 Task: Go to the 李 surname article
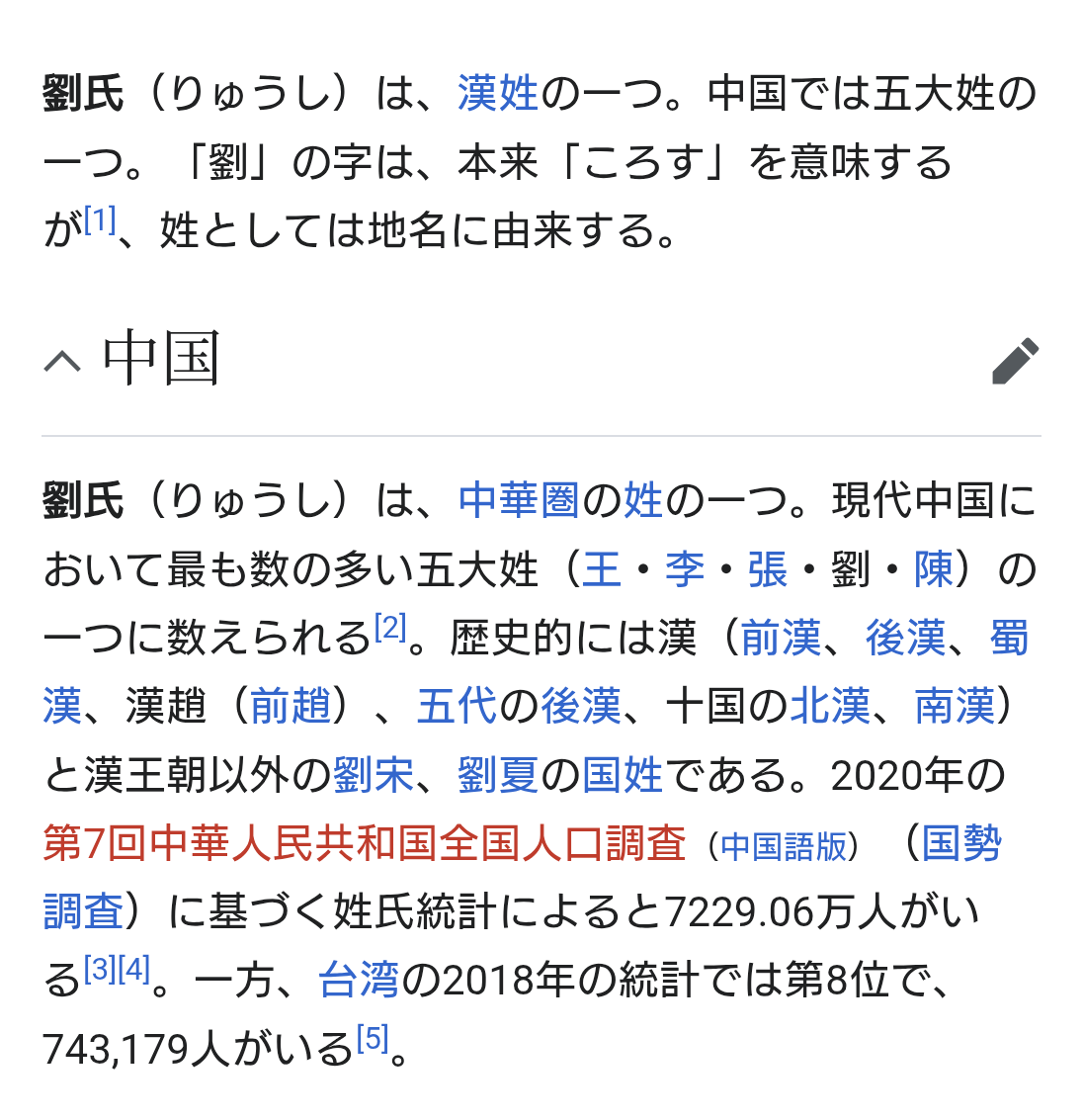(684, 569)
